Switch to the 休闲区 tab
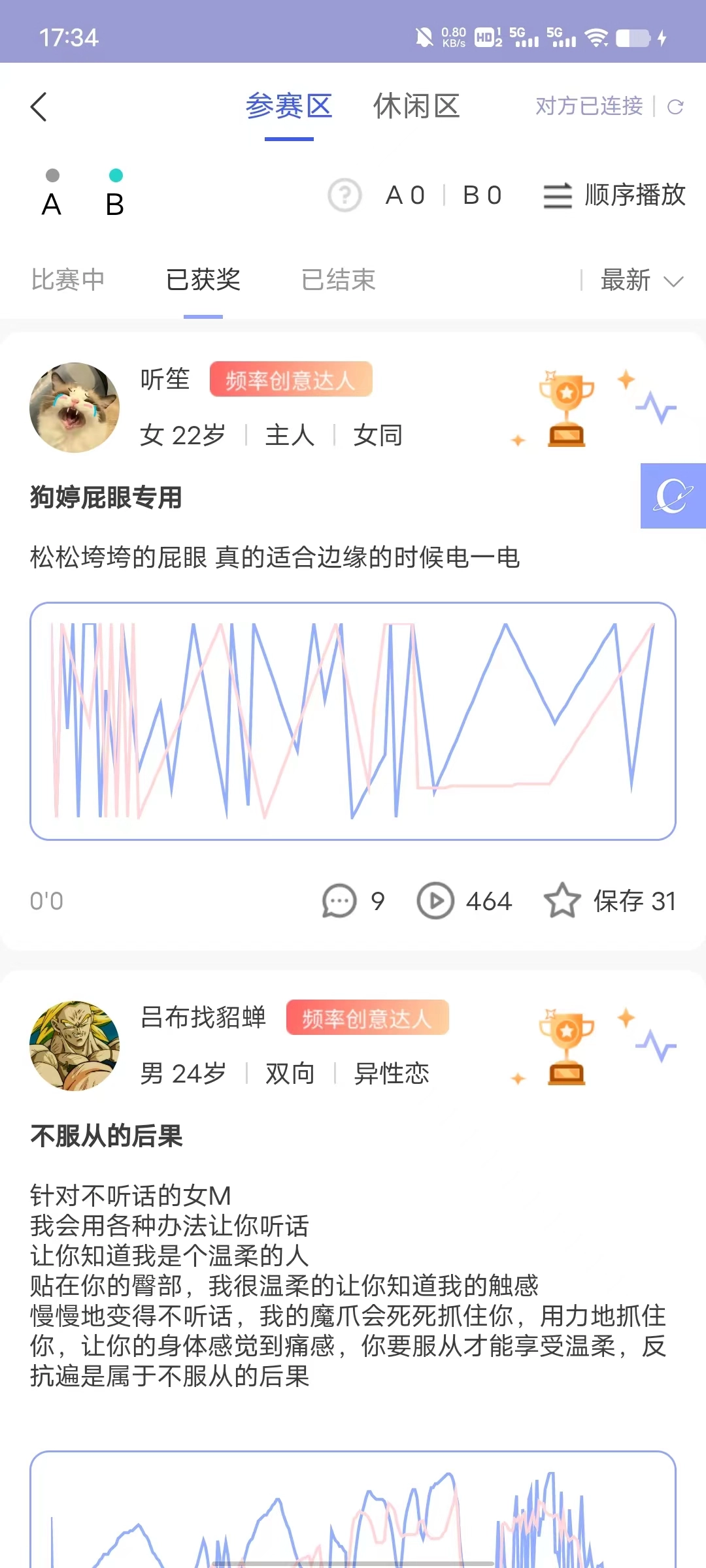The width and height of the screenshot is (706, 1568). [416, 106]
